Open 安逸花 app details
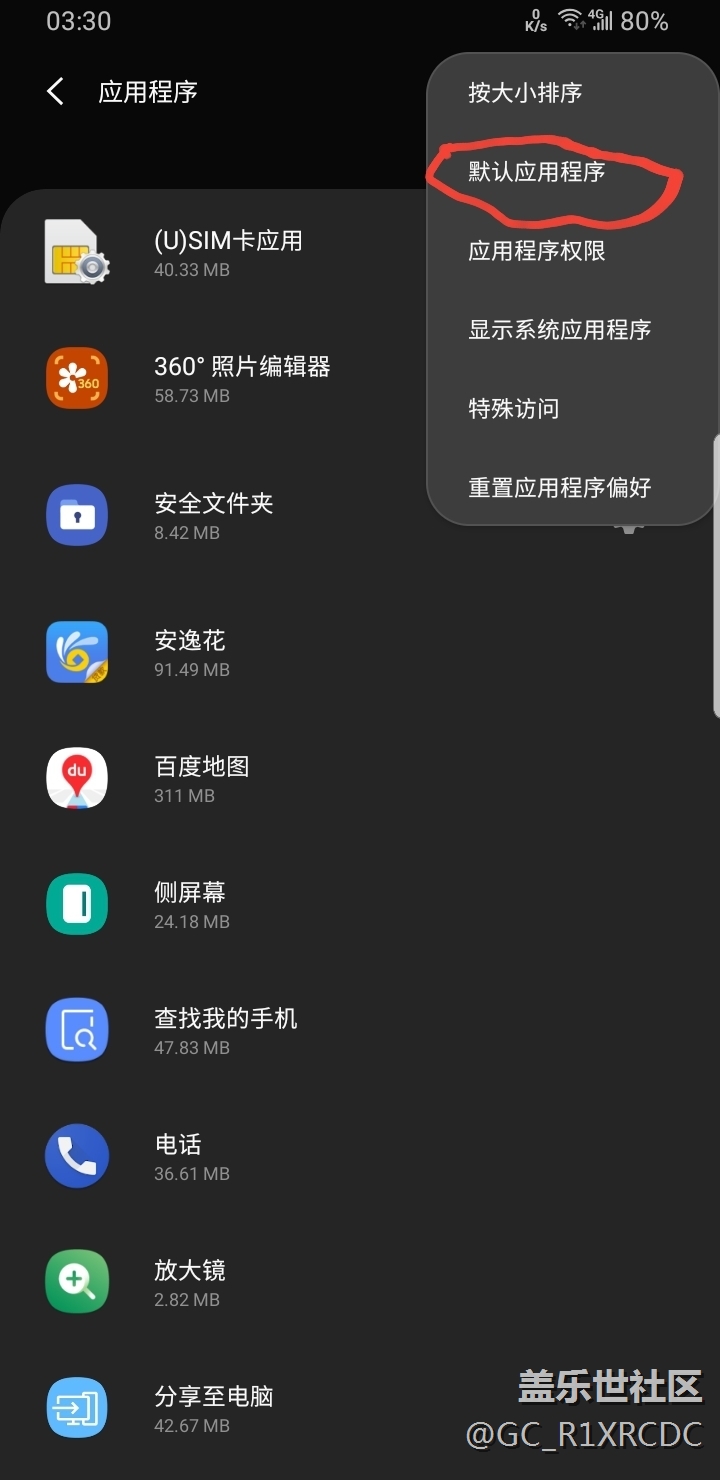720x1480 pixels. pos(191,651)
